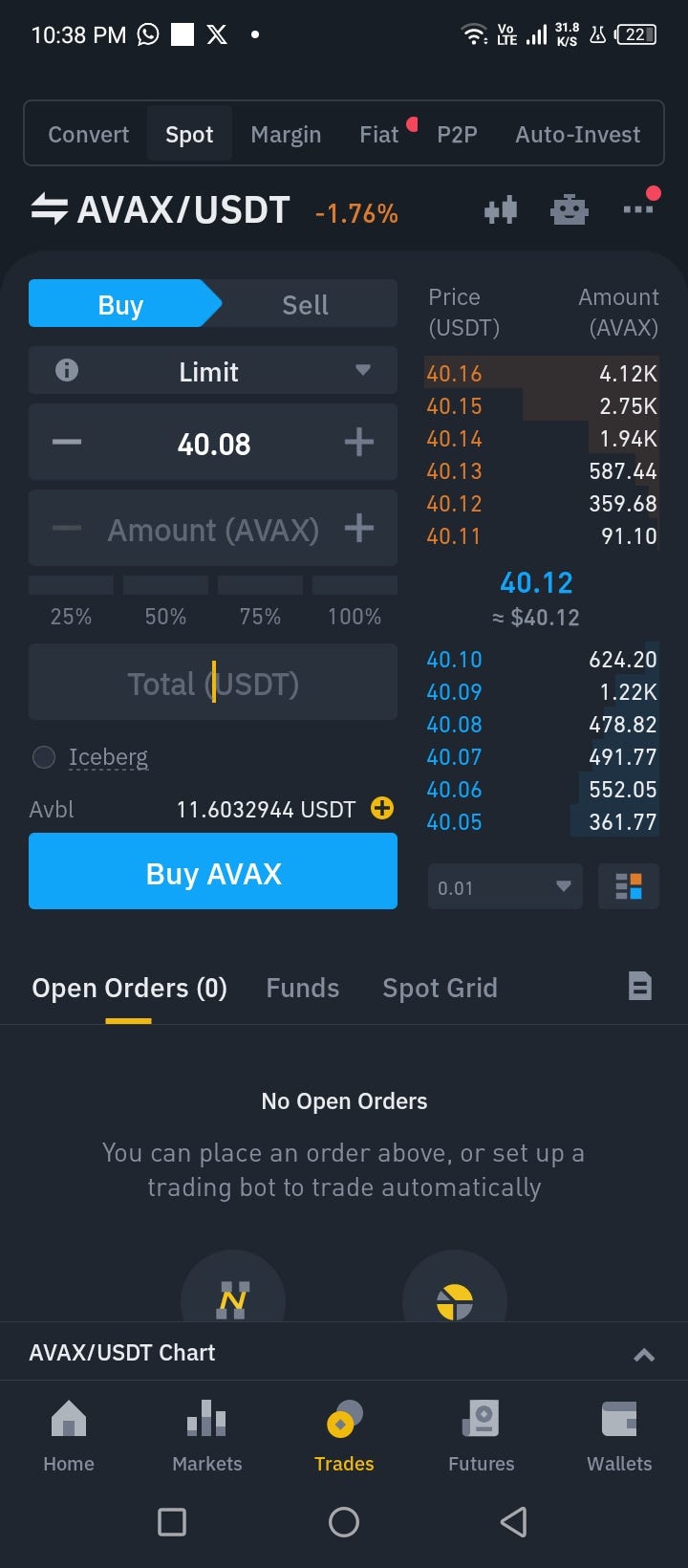Viewport: 688px width, 1568px height.
Task: Open the 0.01 price precision dropdown
Action: tap(505, 887)
